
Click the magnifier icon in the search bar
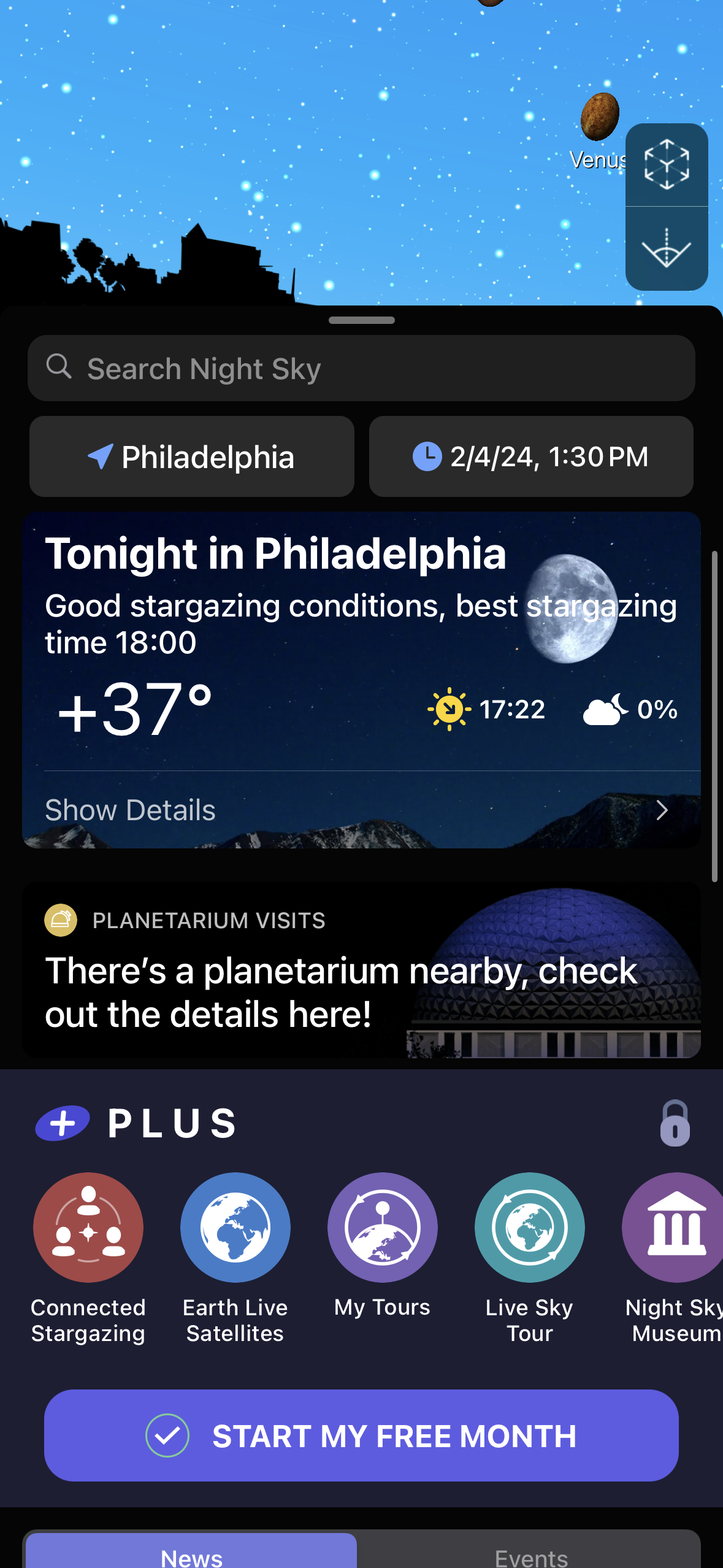point(58,367)
